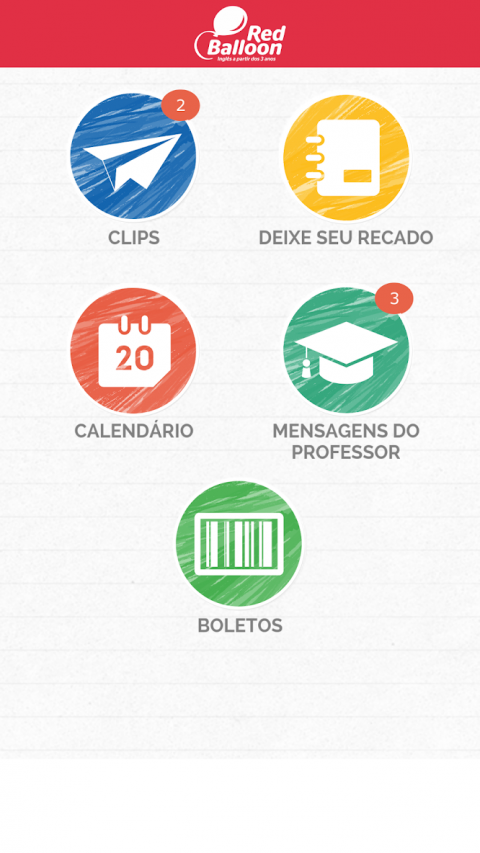View Mensagens do Professor
Viewport: 480px width, 853px height.
tap(346, 351)
